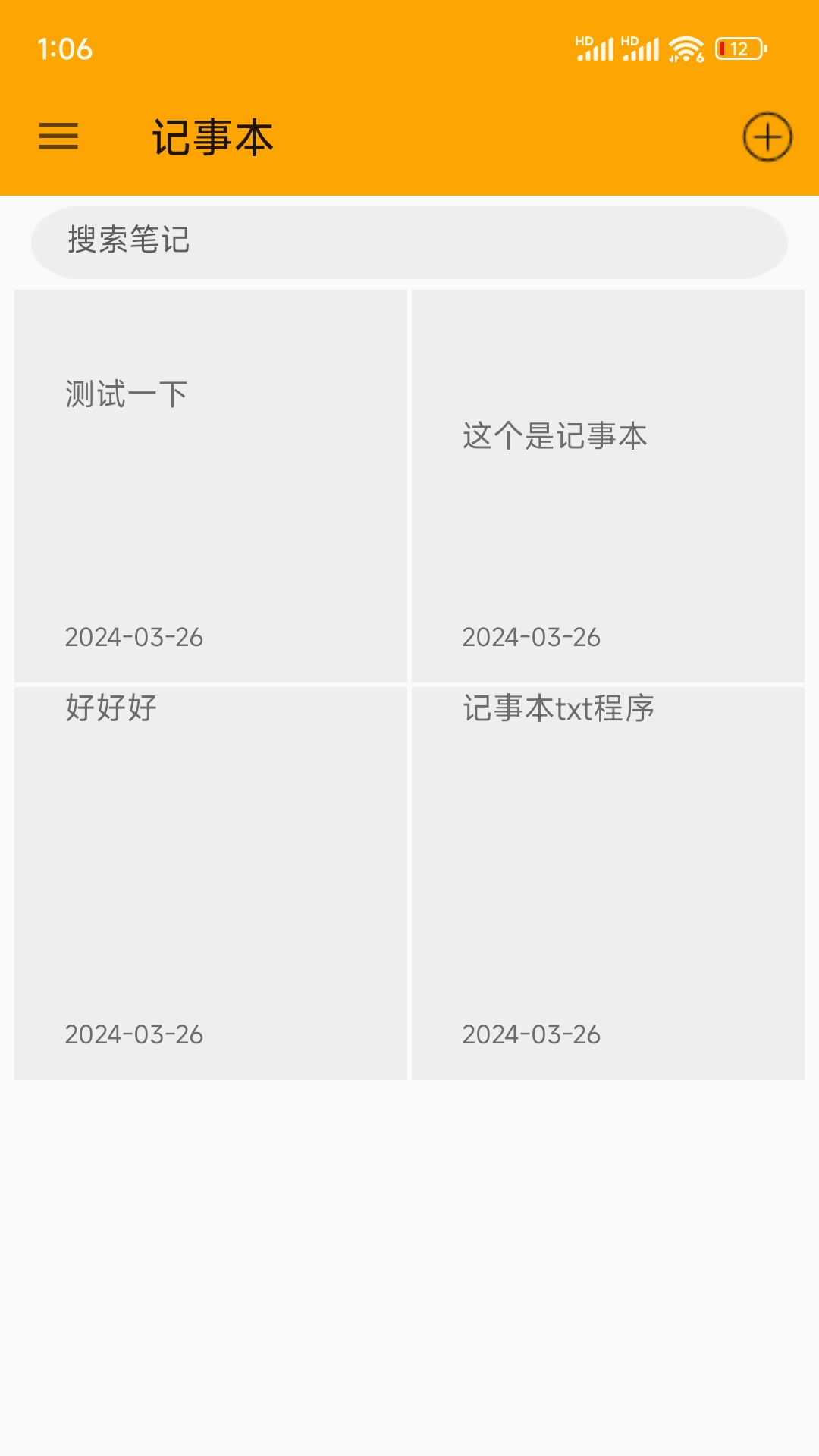Screen dimensions: 819x1456
Task: Open the note 测试一下
Action: (211, 485)
